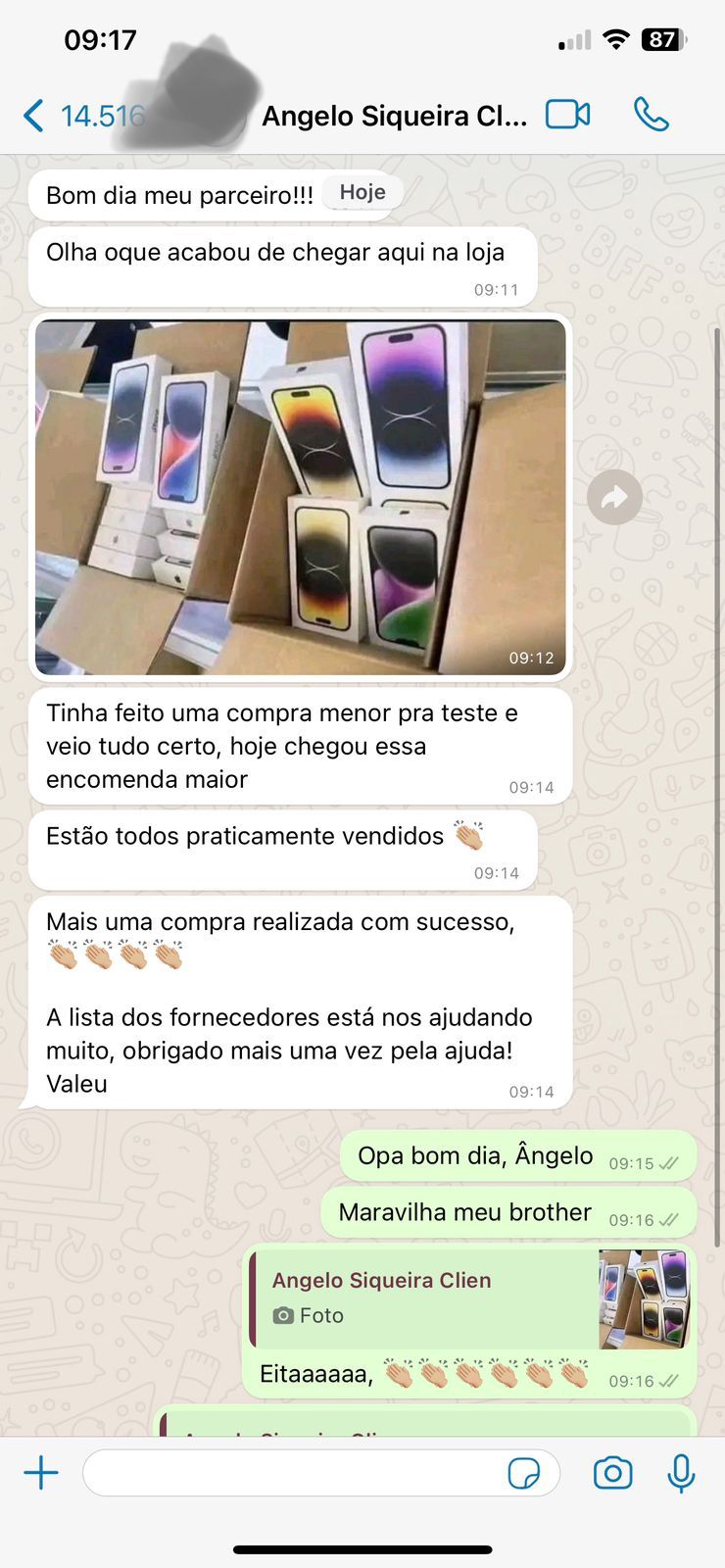
Task: Forward the iPhone boxes photo
Action: 614,498
